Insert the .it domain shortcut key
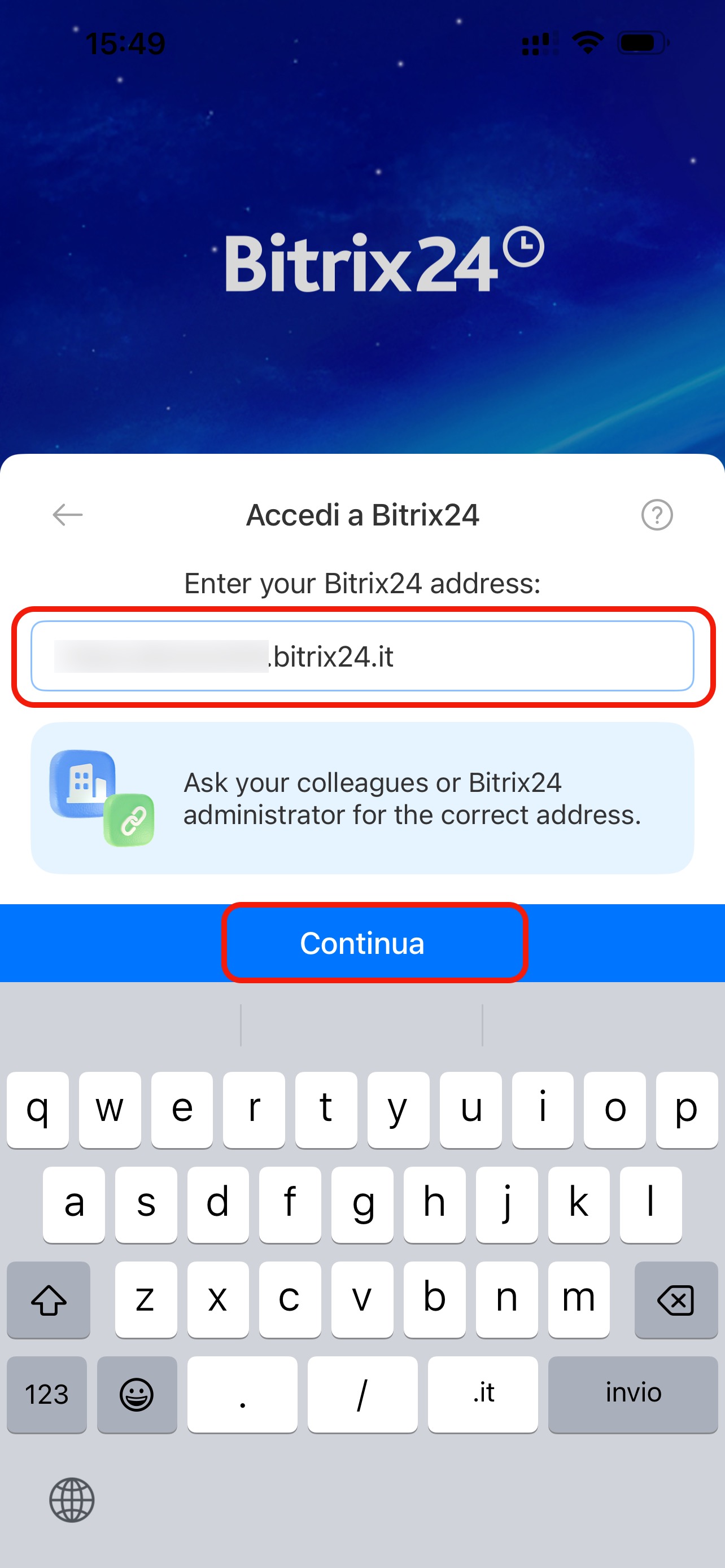 (483, 1393)
